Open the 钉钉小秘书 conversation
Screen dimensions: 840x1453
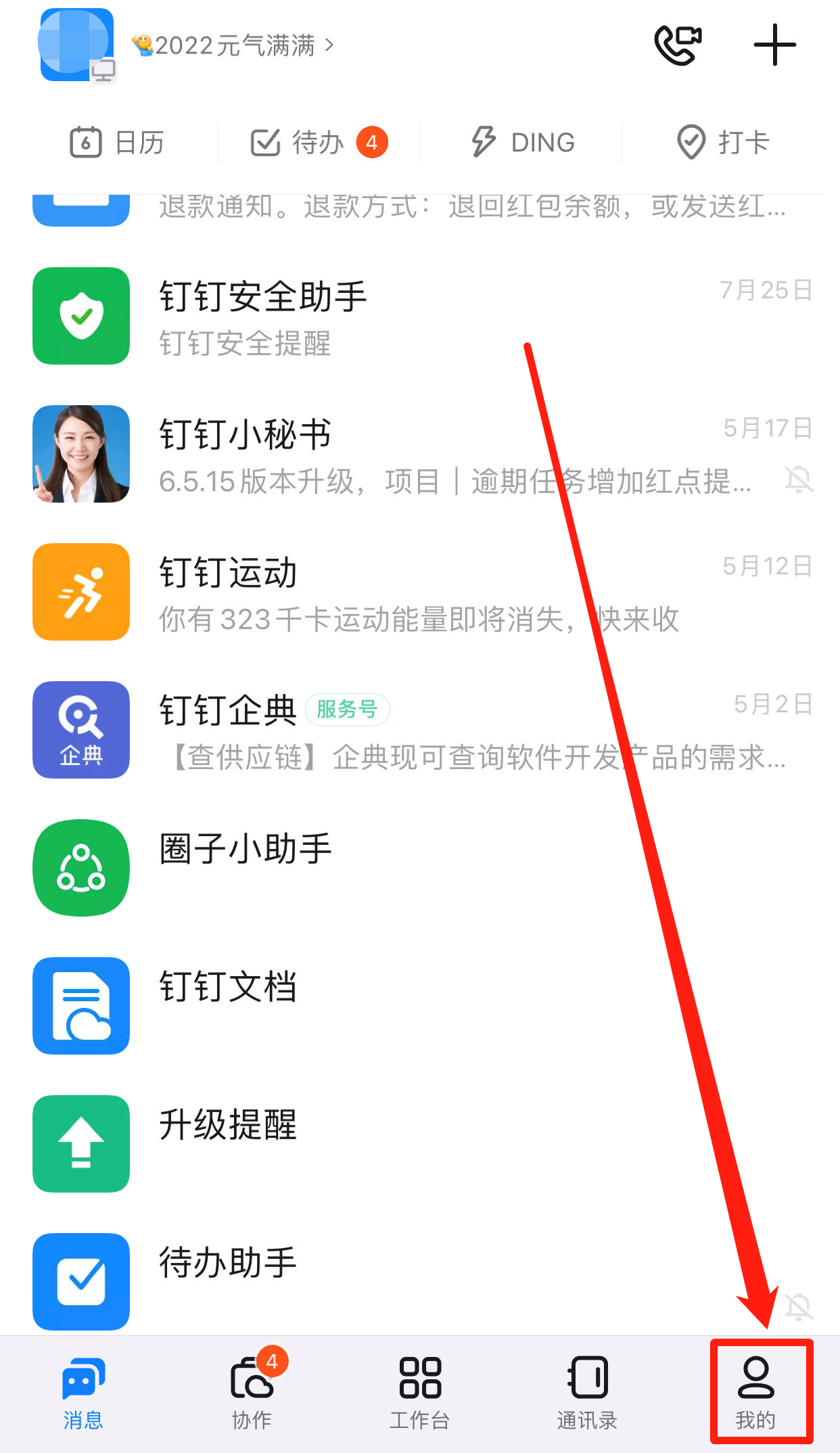tap(420, 454)
